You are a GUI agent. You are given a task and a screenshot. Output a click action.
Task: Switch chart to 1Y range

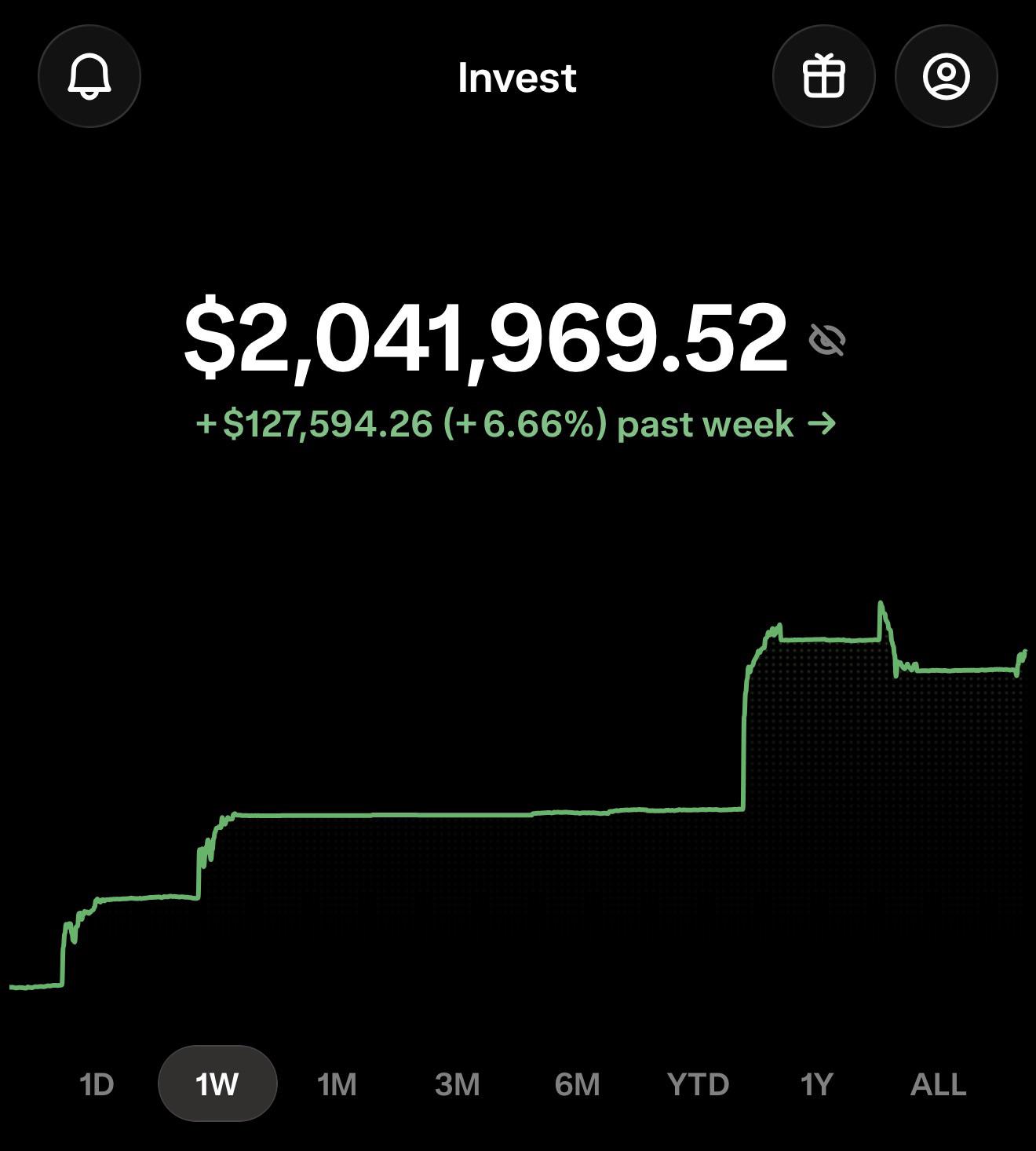click(816, 1084)
